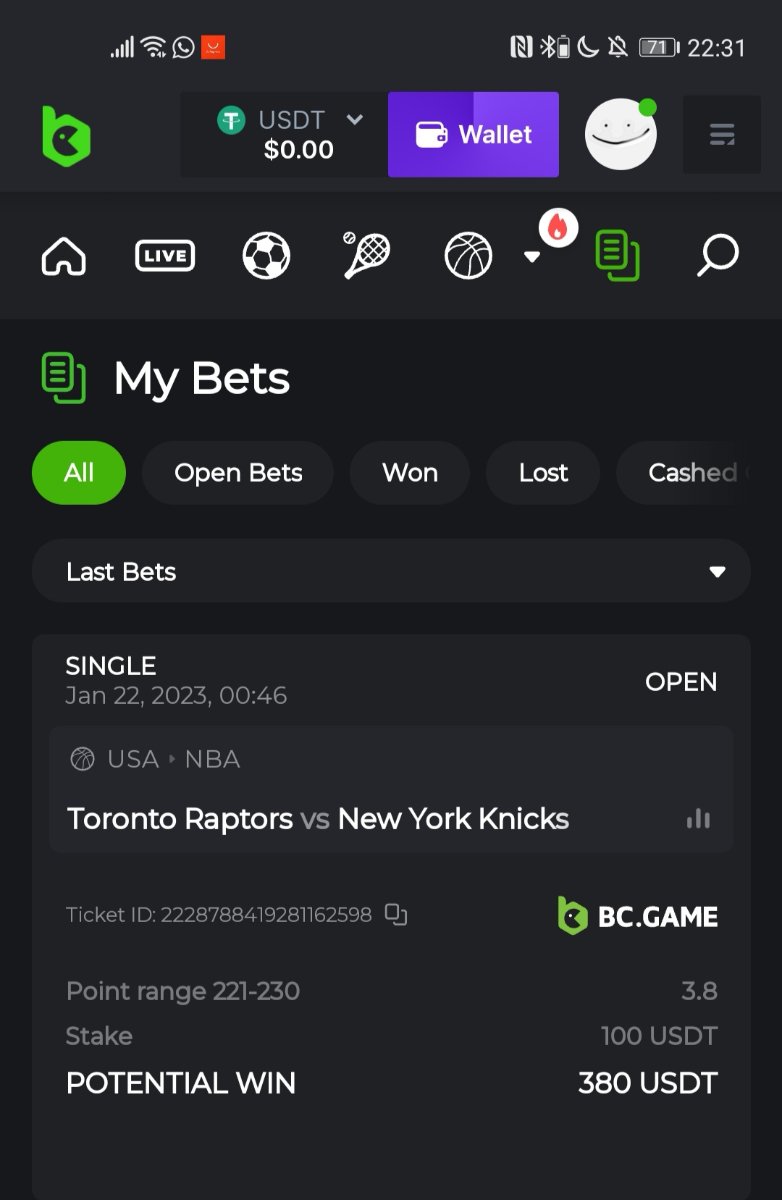This screenshot has width=782, height=1200.
Task: Open the search magnifier
Action: click(717, 256)
